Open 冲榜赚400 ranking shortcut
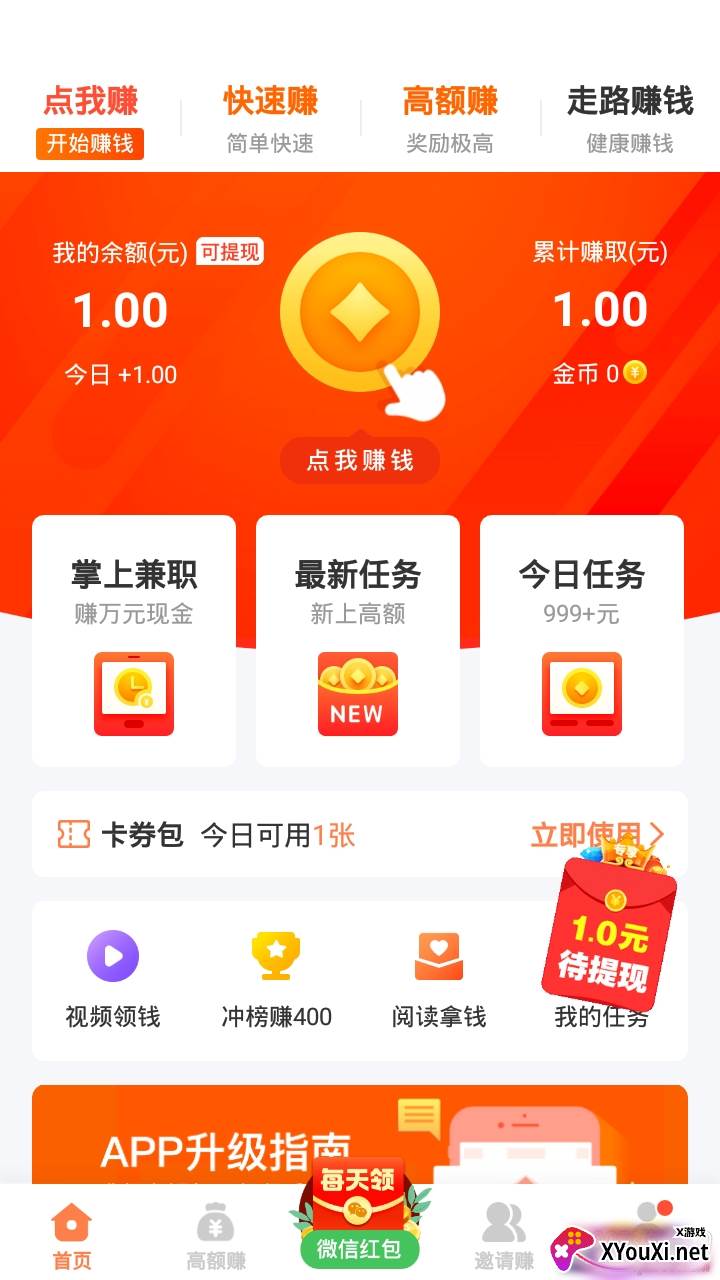The width and height of the screenshot is (720, 1280). 276,978
